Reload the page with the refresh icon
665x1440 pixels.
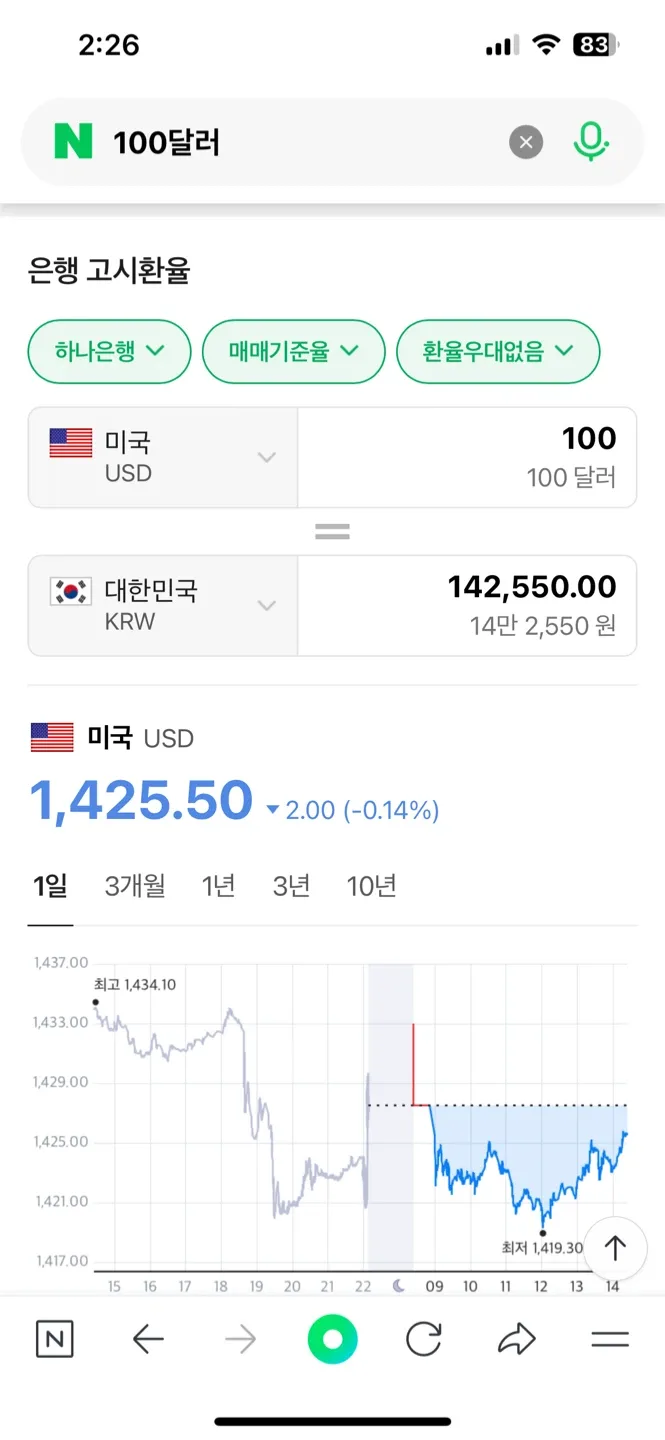coord(424,1339)
